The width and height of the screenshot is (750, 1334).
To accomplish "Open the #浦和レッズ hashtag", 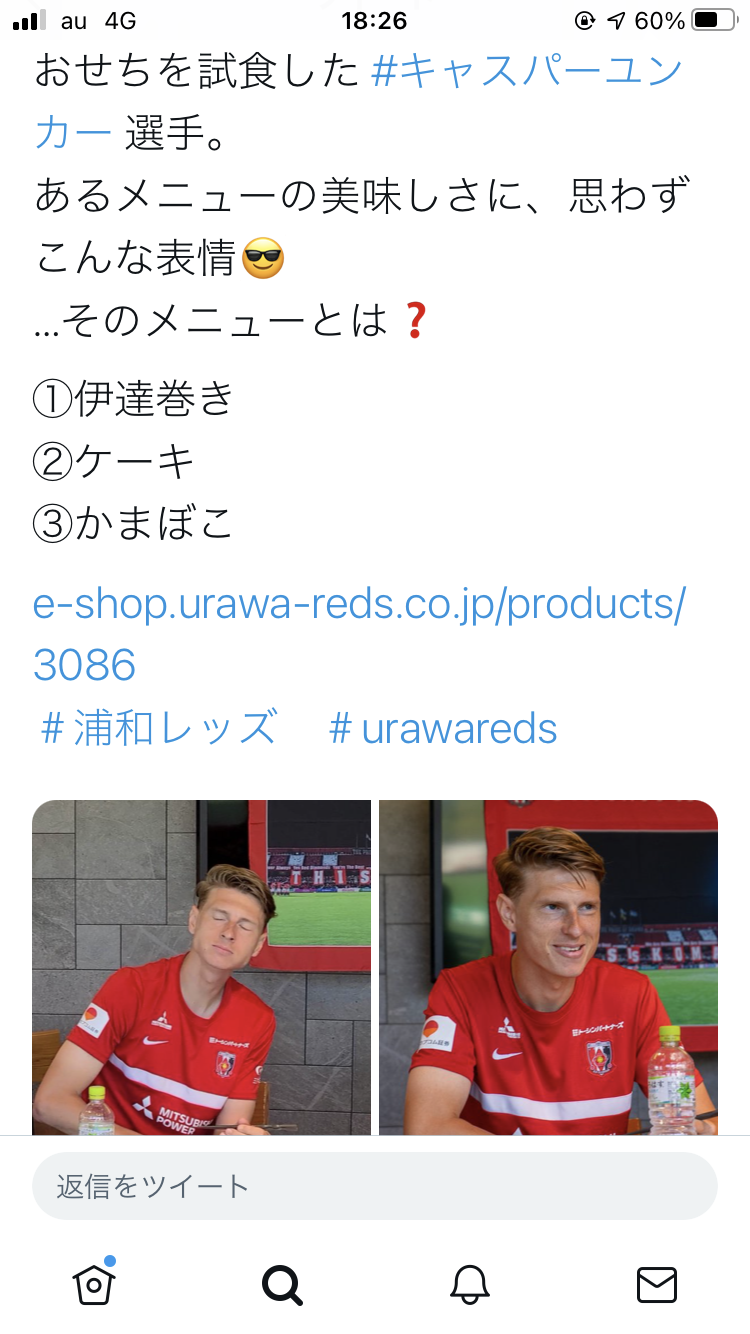I will [x=159, y=729].
